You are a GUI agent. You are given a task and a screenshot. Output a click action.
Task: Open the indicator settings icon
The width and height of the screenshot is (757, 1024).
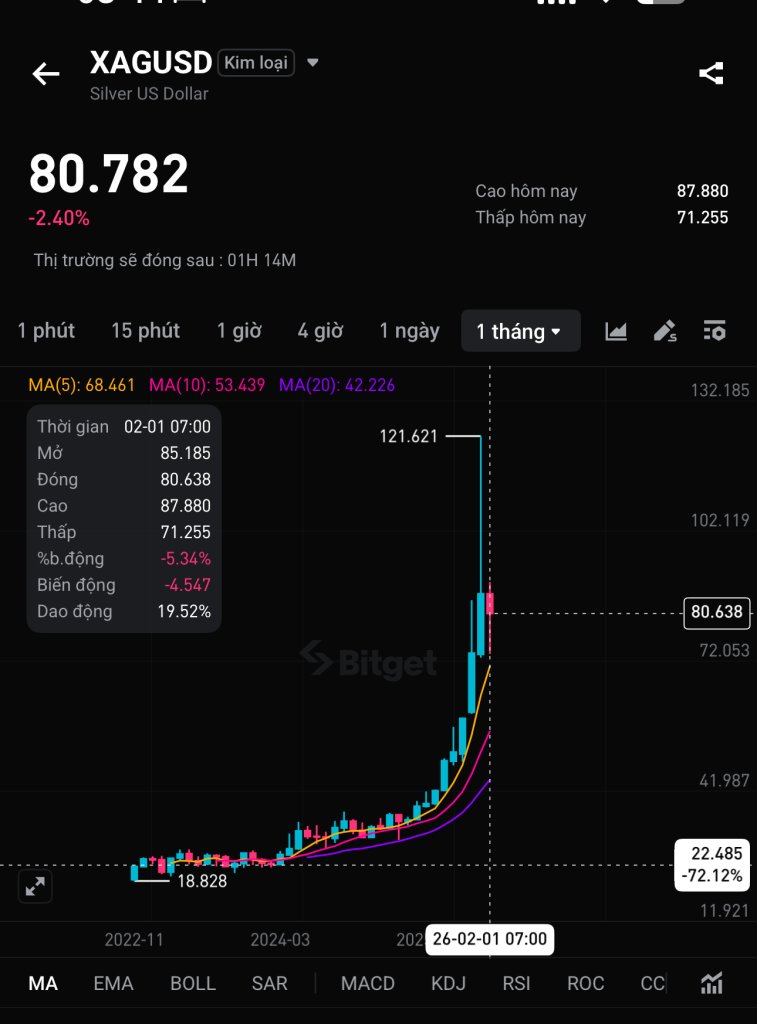(x=712, y=983)
